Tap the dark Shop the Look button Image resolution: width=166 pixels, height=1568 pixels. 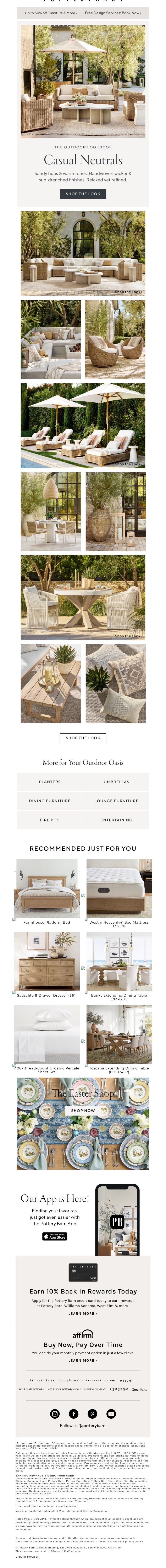(83, 194)
